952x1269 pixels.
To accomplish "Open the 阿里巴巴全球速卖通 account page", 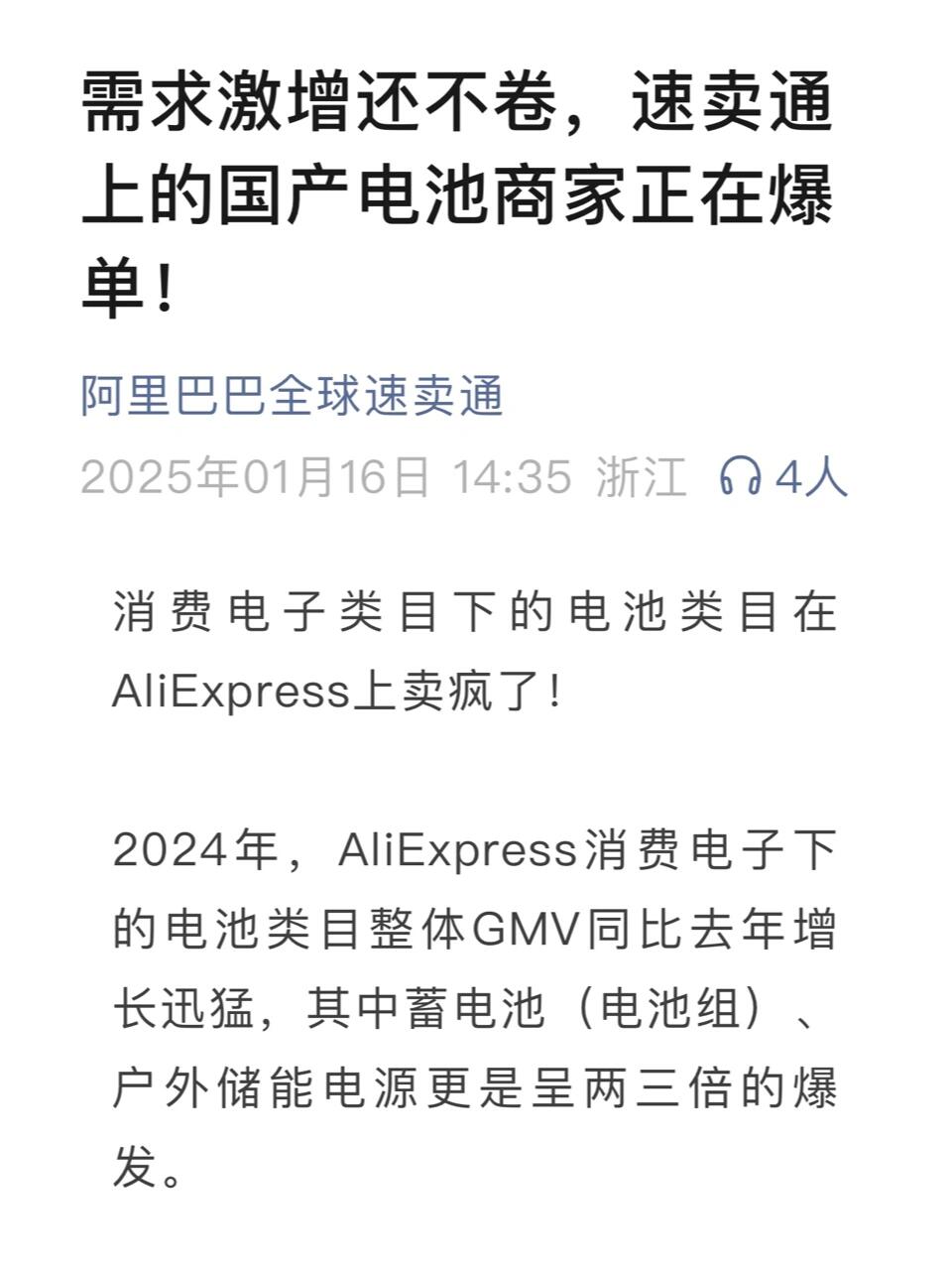I will 293,397.
